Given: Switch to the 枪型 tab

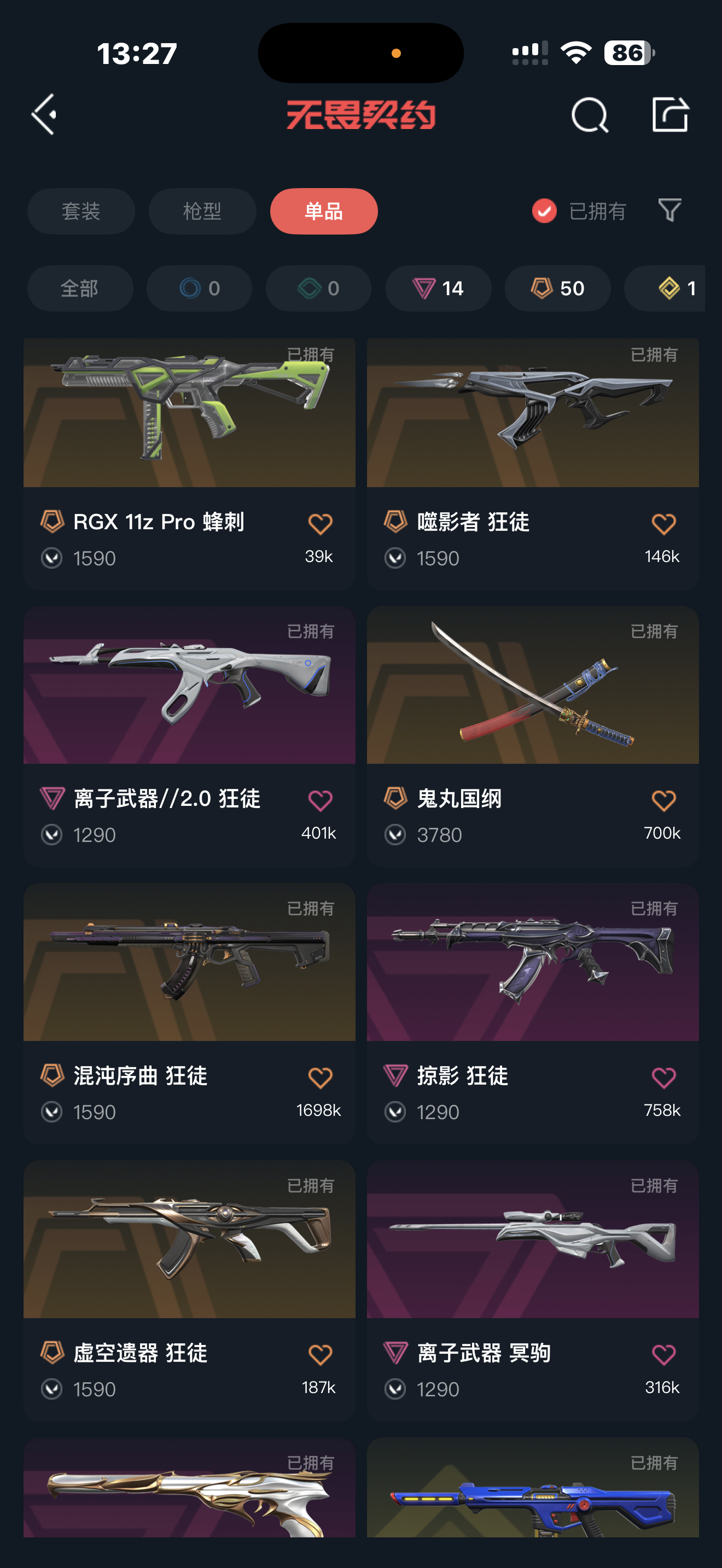Looking at the screenshot, I should coord(202,211).
